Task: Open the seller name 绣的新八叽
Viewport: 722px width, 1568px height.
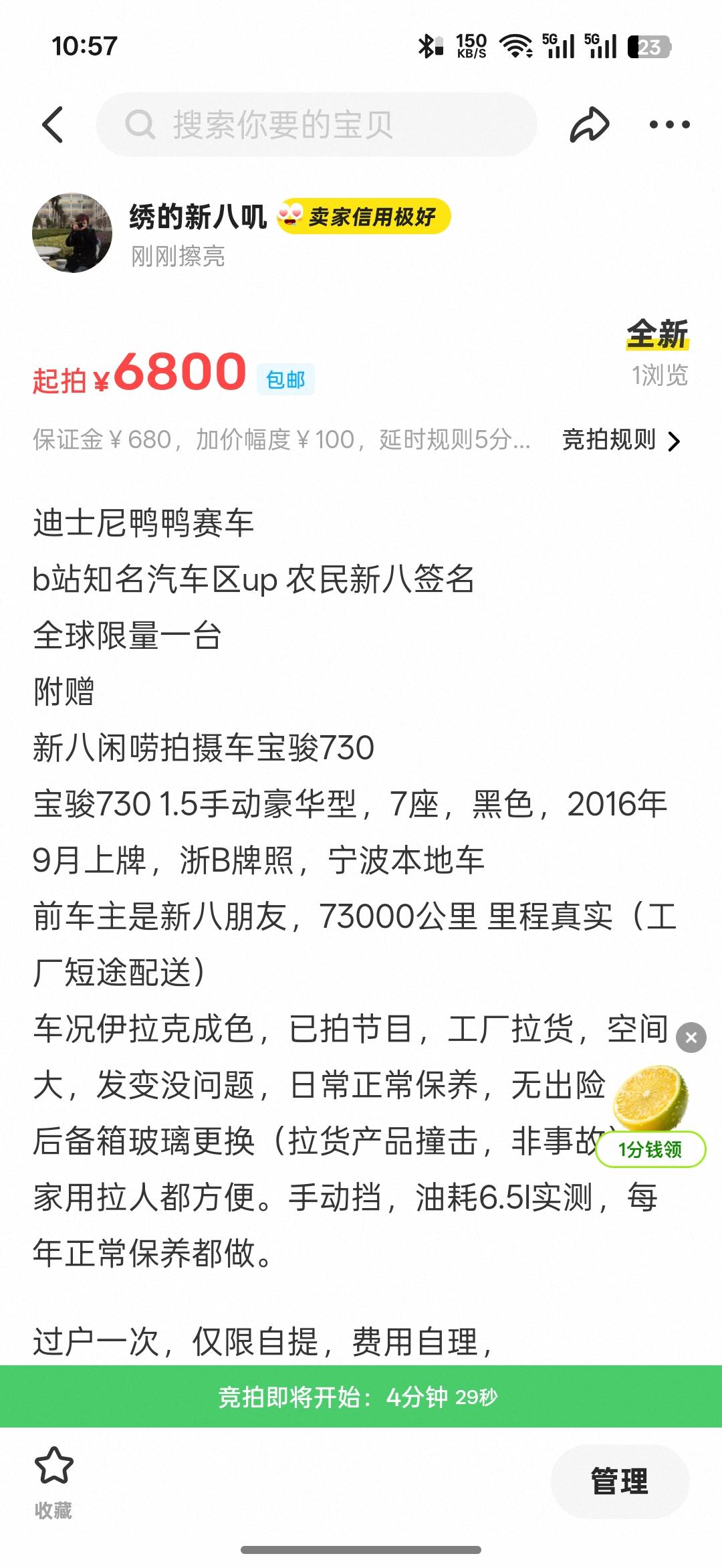Action: click(x=197, y=215)
